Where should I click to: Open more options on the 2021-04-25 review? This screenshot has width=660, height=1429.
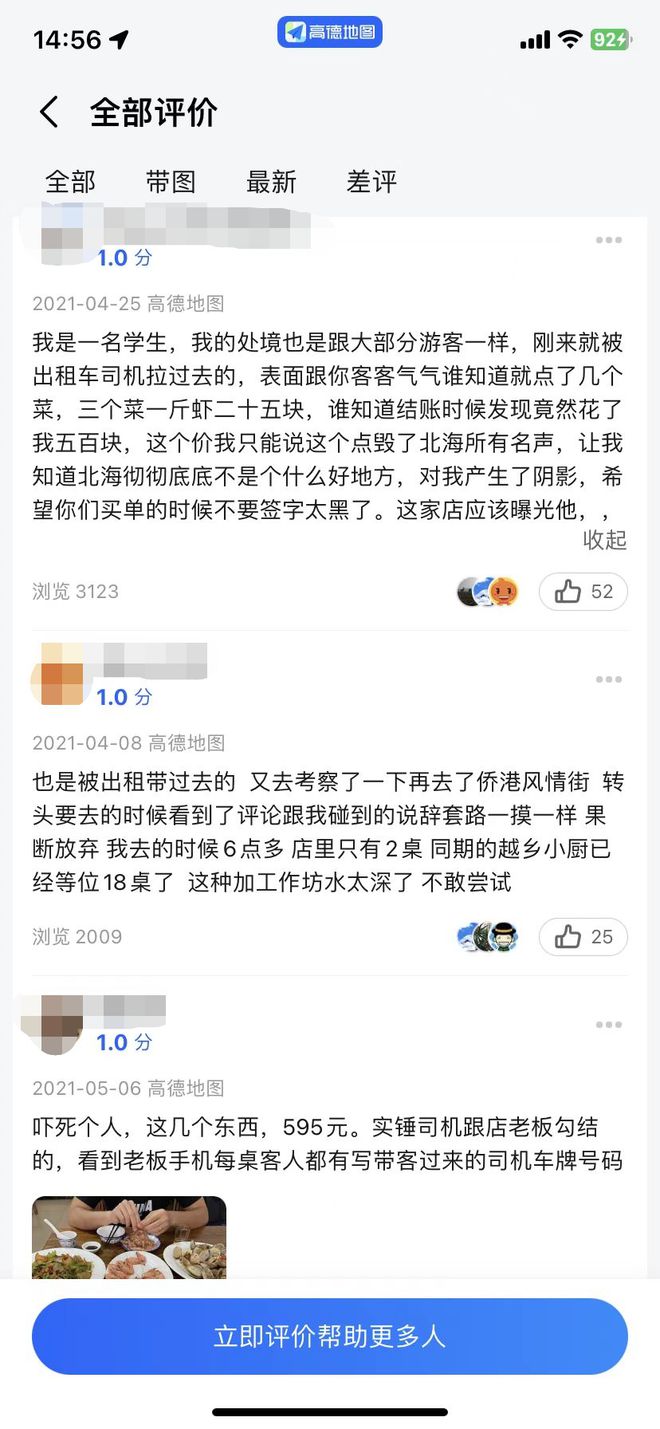coord(608,240)
